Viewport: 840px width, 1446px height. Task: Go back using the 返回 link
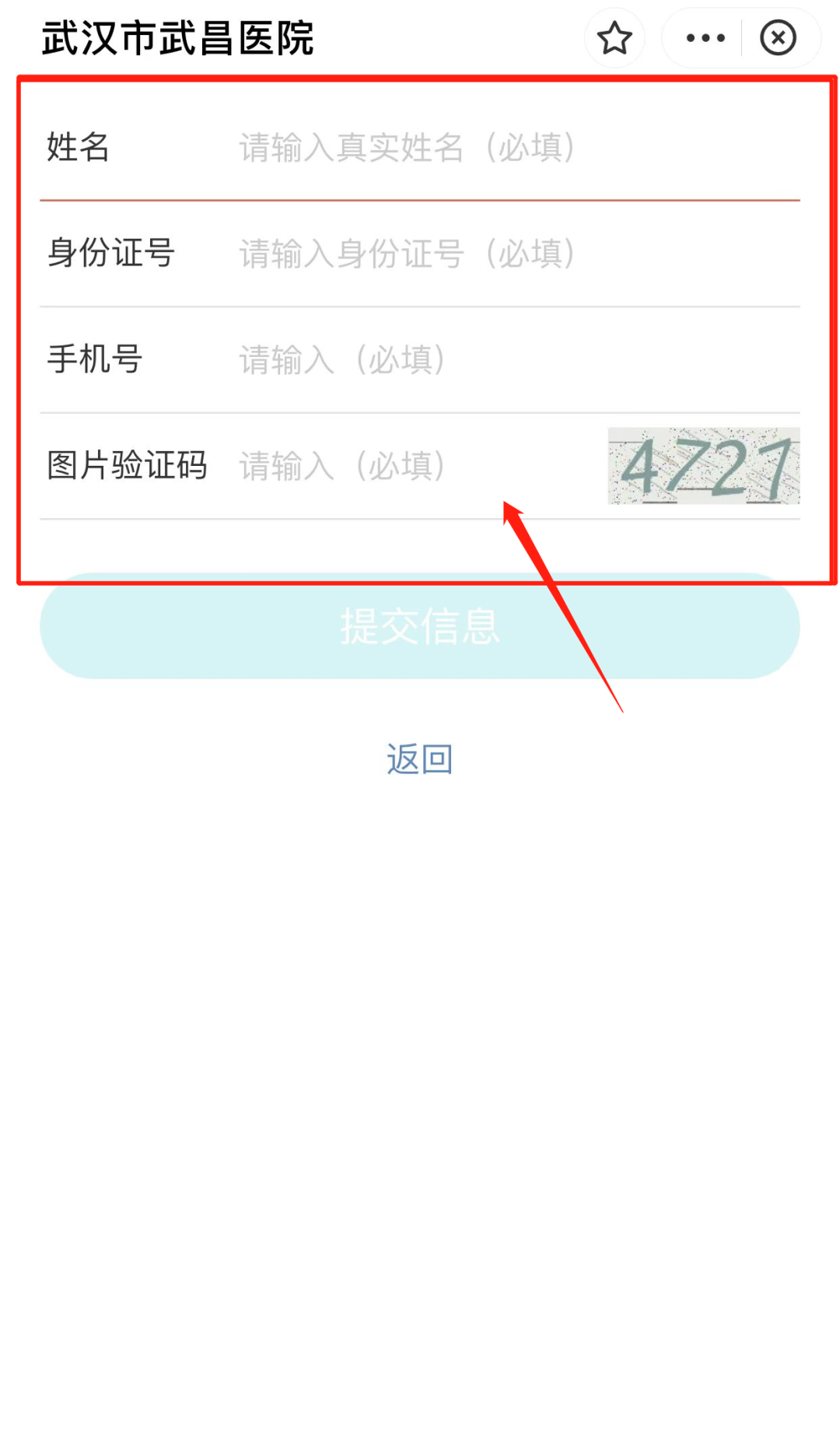(x=419, y=759)
